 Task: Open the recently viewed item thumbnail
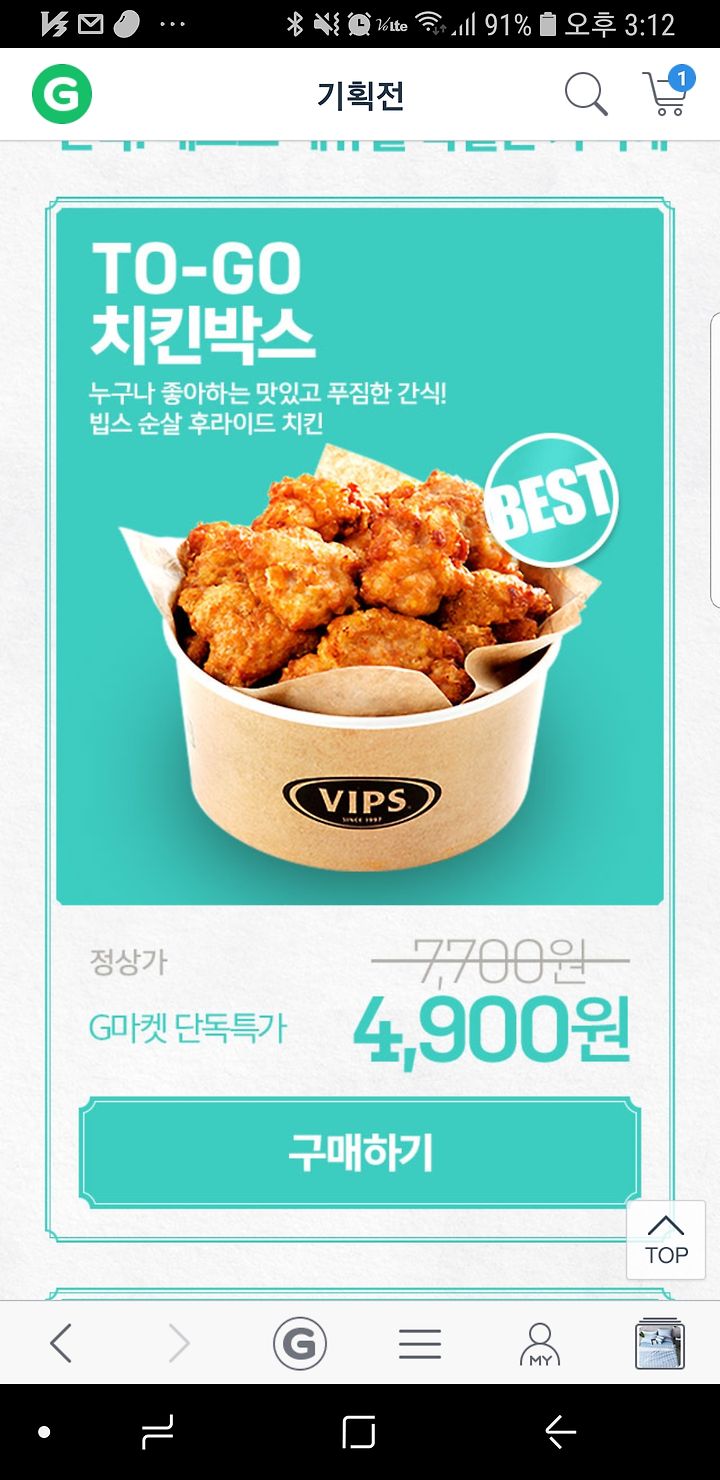coord(660,1343)
